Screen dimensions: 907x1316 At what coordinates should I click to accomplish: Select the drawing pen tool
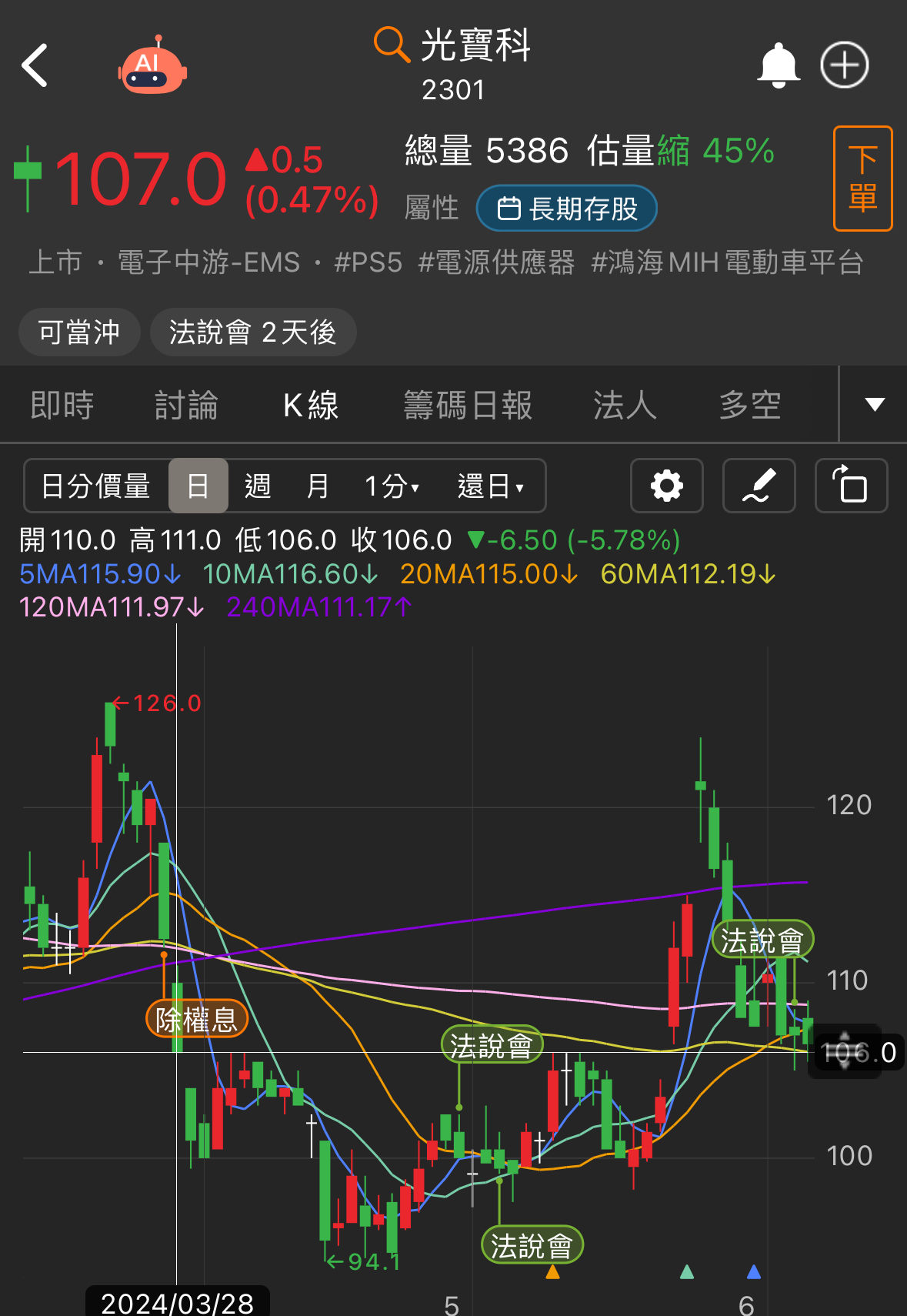point(759,486)
